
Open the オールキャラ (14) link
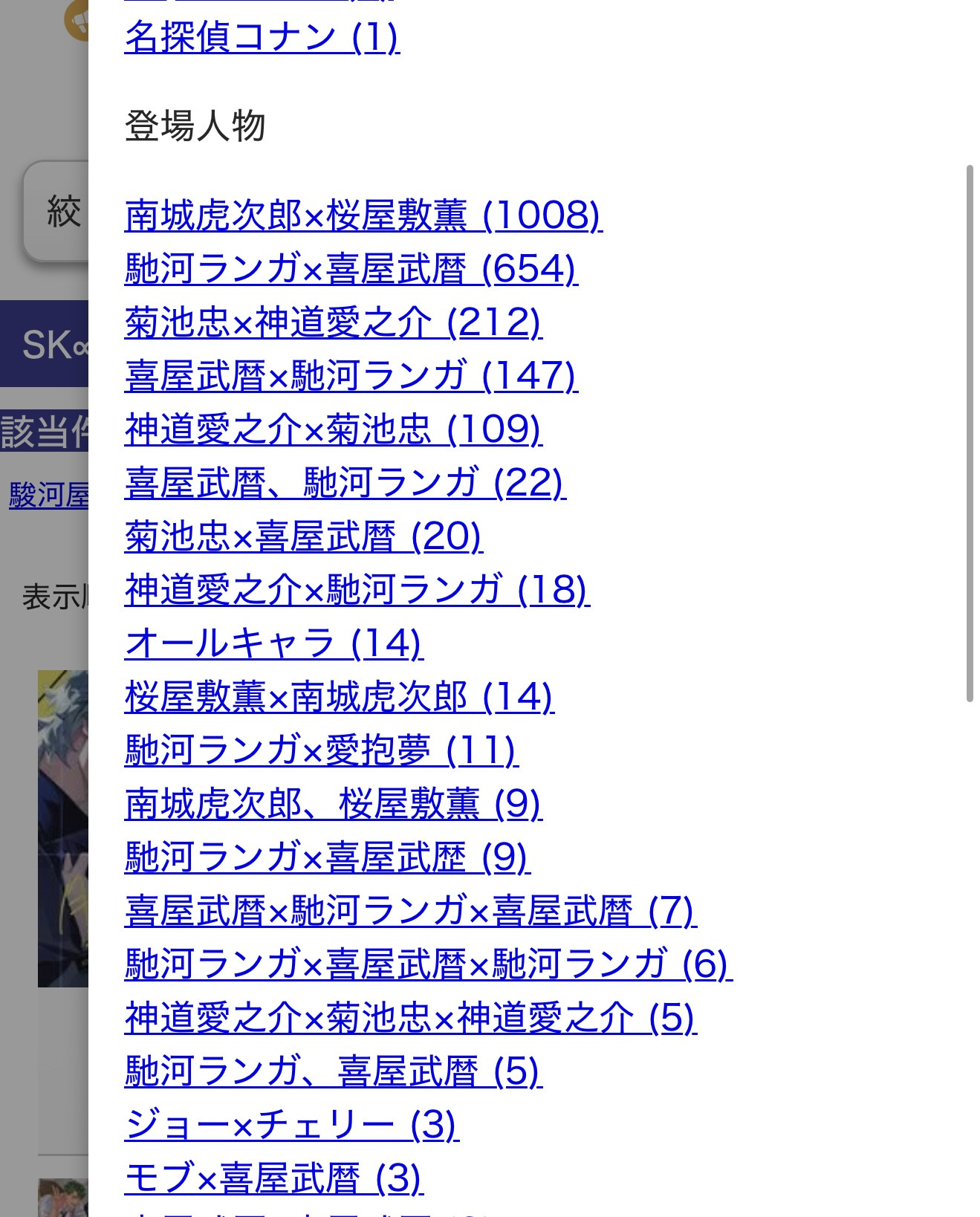(x=273, y=643)
